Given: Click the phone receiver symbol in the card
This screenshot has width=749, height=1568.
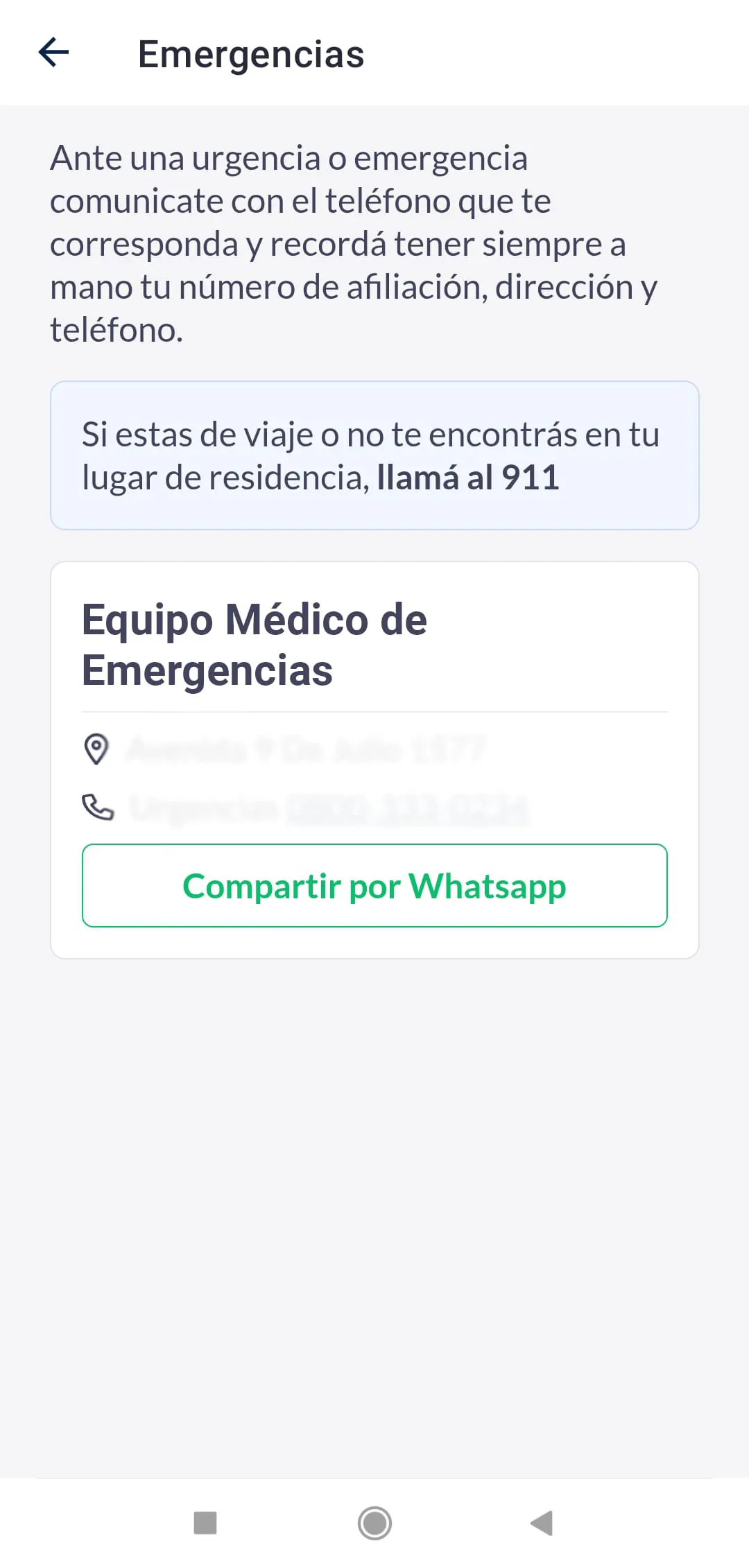Looking at the screenshot, I should point(97,809).
